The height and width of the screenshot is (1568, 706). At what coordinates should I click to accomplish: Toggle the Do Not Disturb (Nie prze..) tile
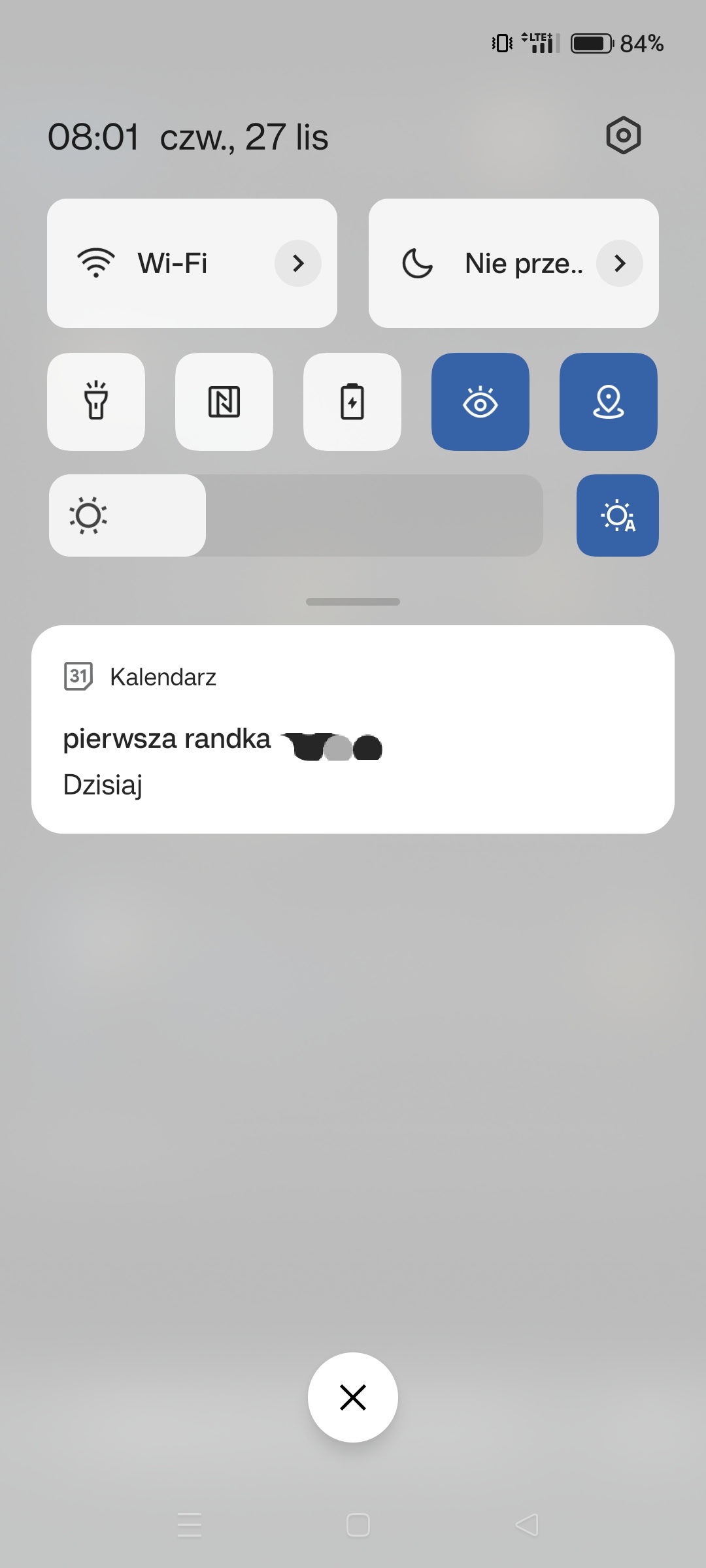coord(477,263)
